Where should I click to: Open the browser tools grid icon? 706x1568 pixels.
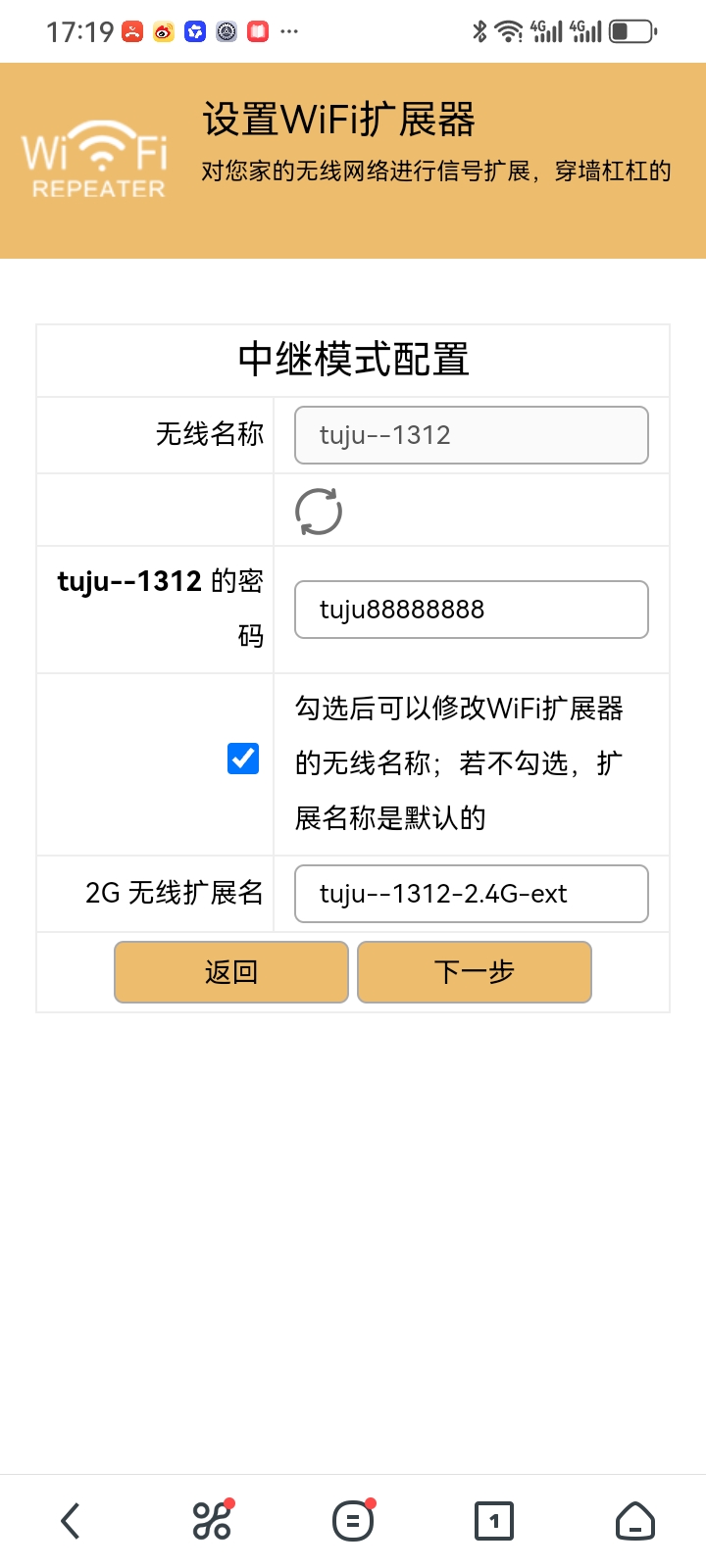coord(212,1521)
